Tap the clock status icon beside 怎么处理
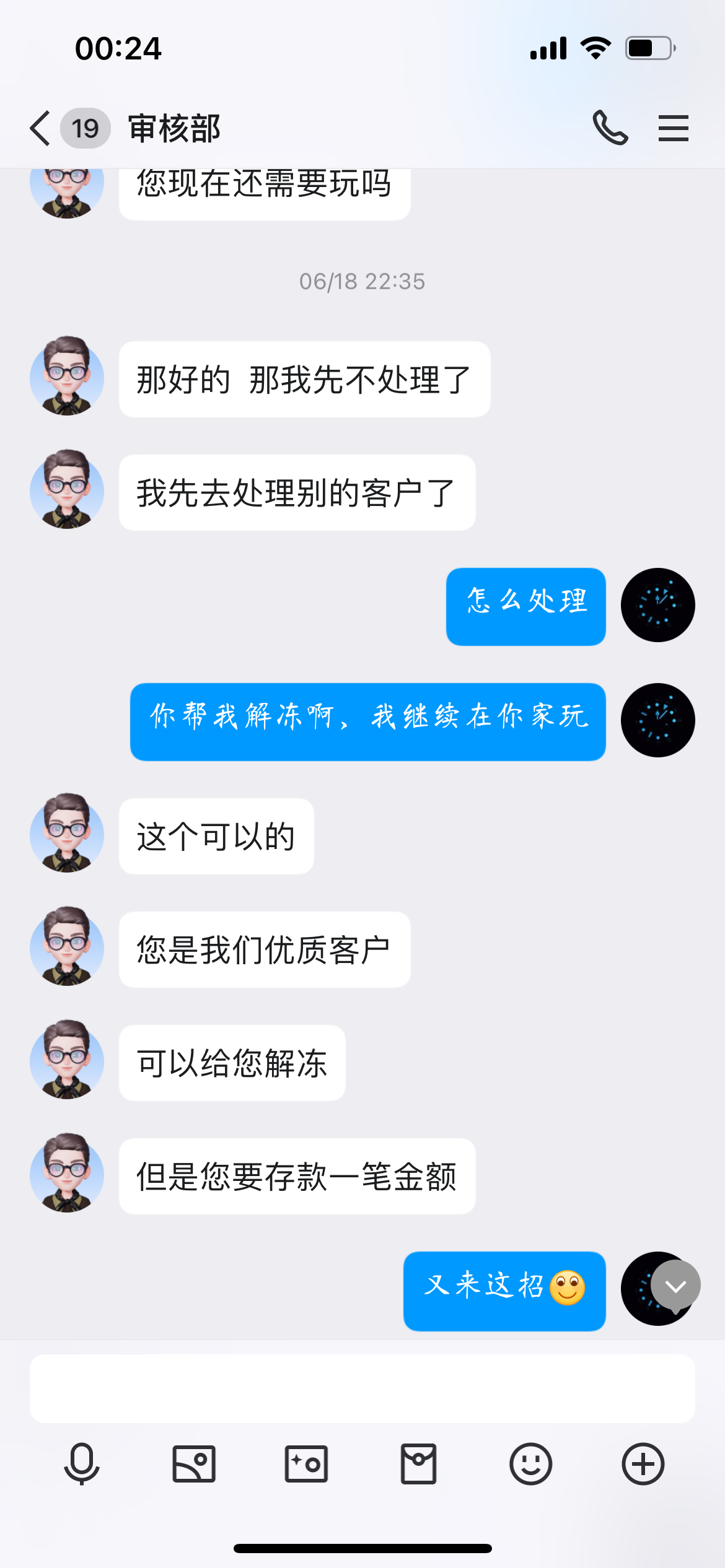This screenshot has width=725, height=1568. [x=657, y=605]
